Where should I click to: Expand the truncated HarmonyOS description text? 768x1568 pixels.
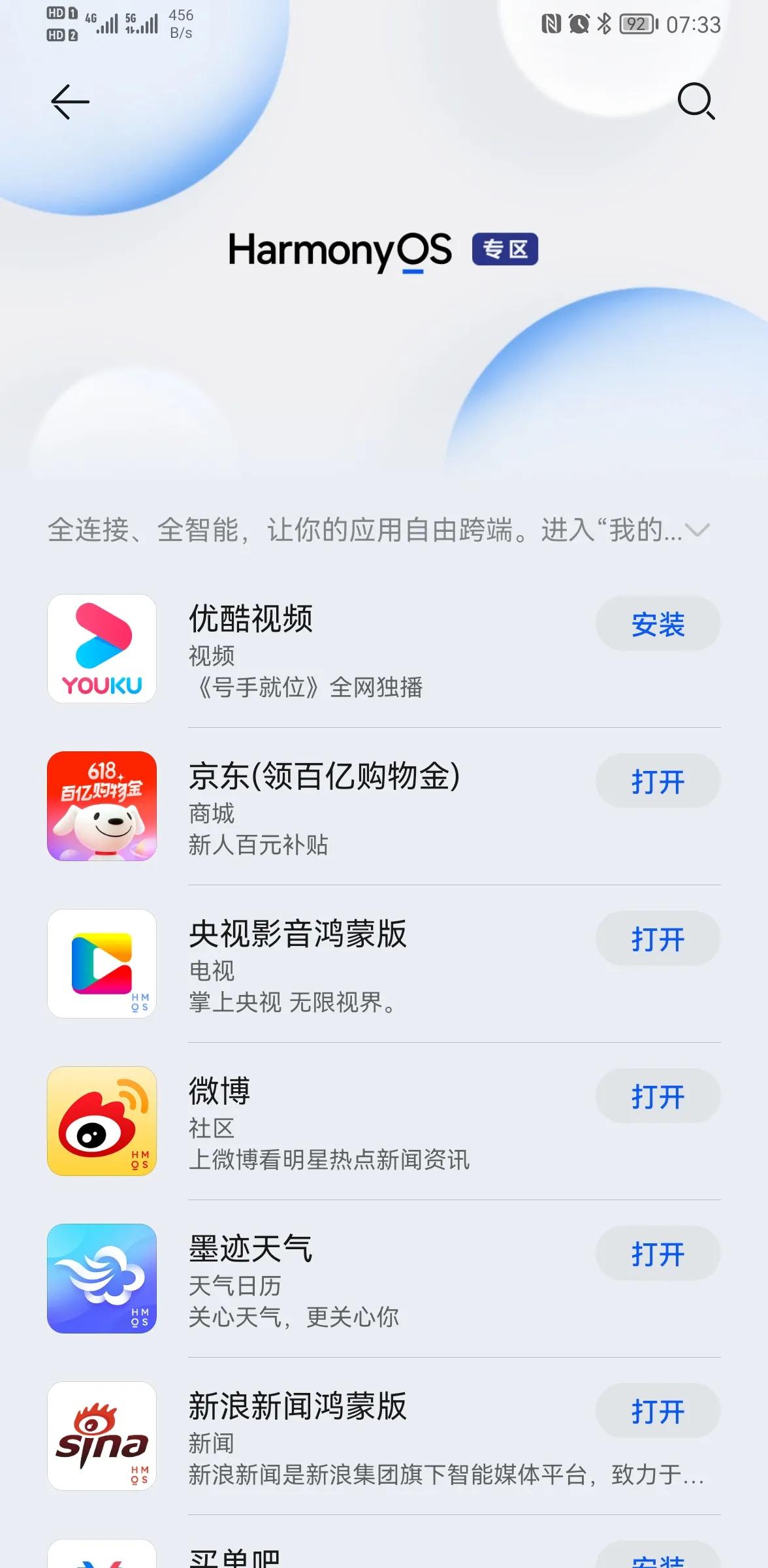pos(698,531)
